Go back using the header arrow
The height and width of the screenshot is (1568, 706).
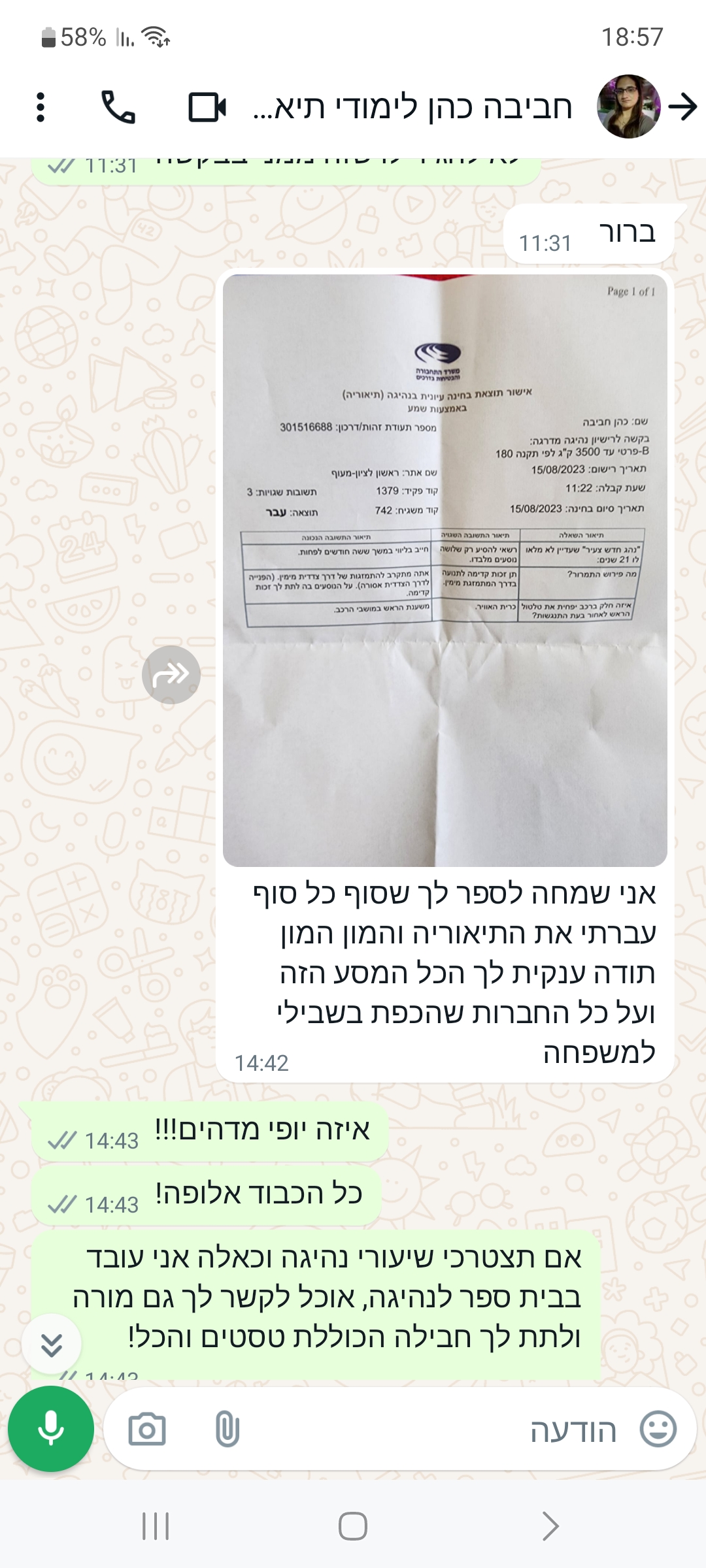coord(683,106)
